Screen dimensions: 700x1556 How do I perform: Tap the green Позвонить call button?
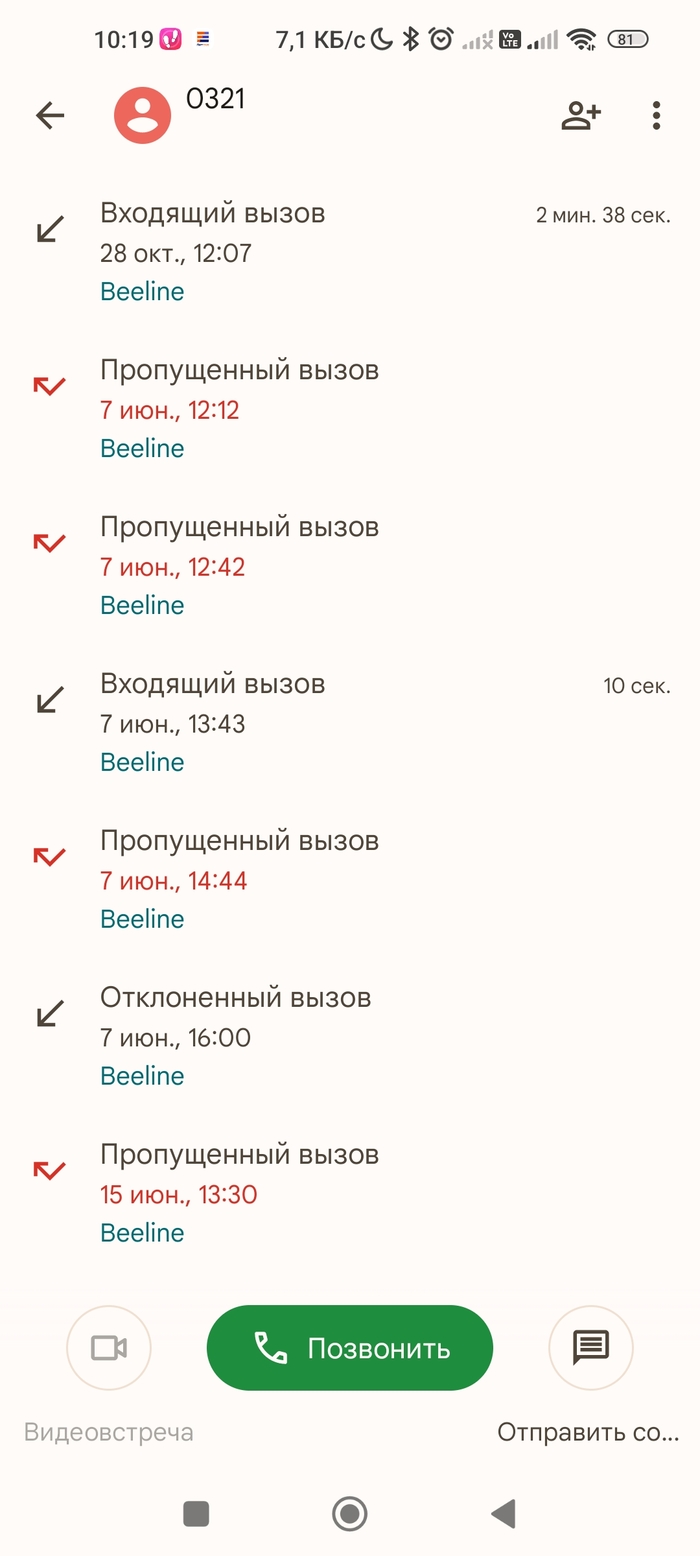350,1348
